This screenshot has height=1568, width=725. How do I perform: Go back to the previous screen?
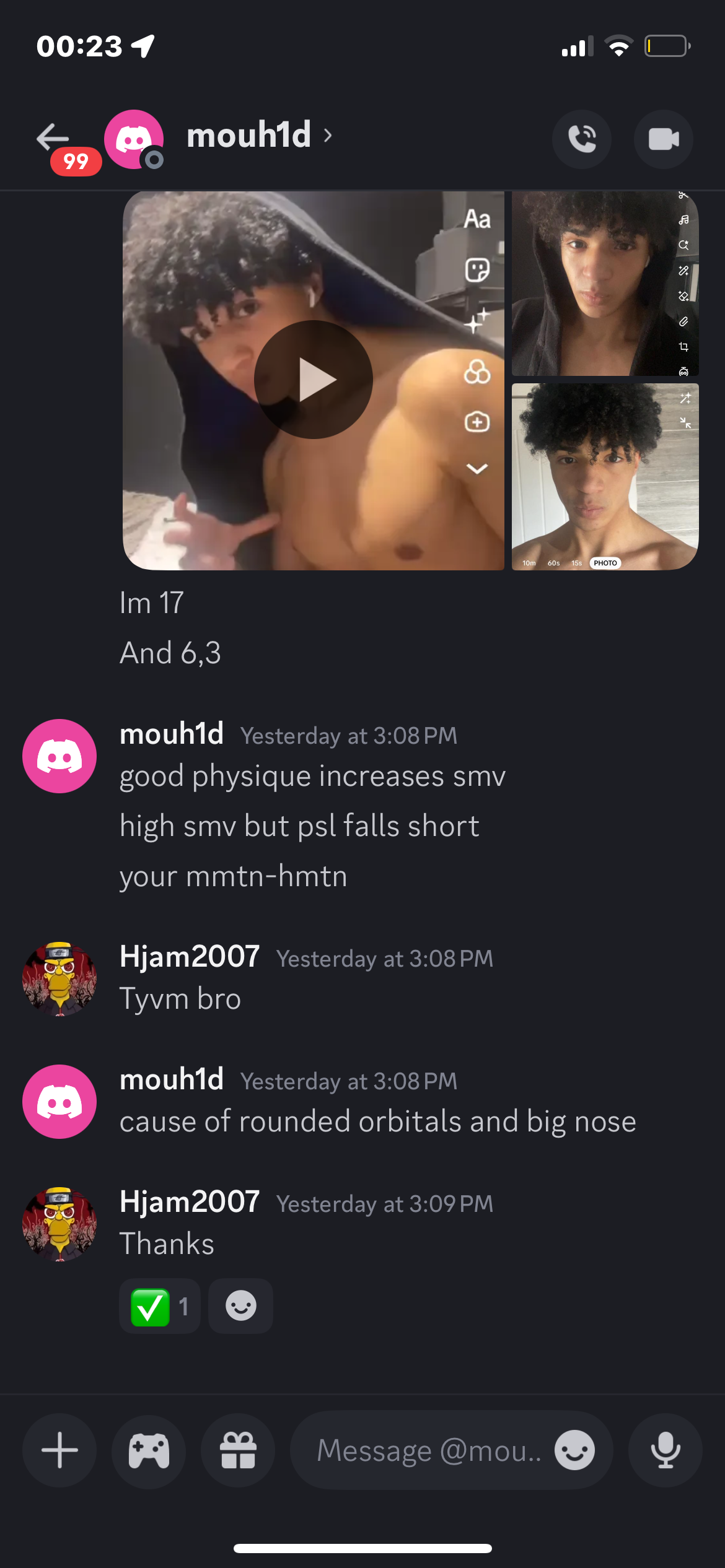(53, 137)
